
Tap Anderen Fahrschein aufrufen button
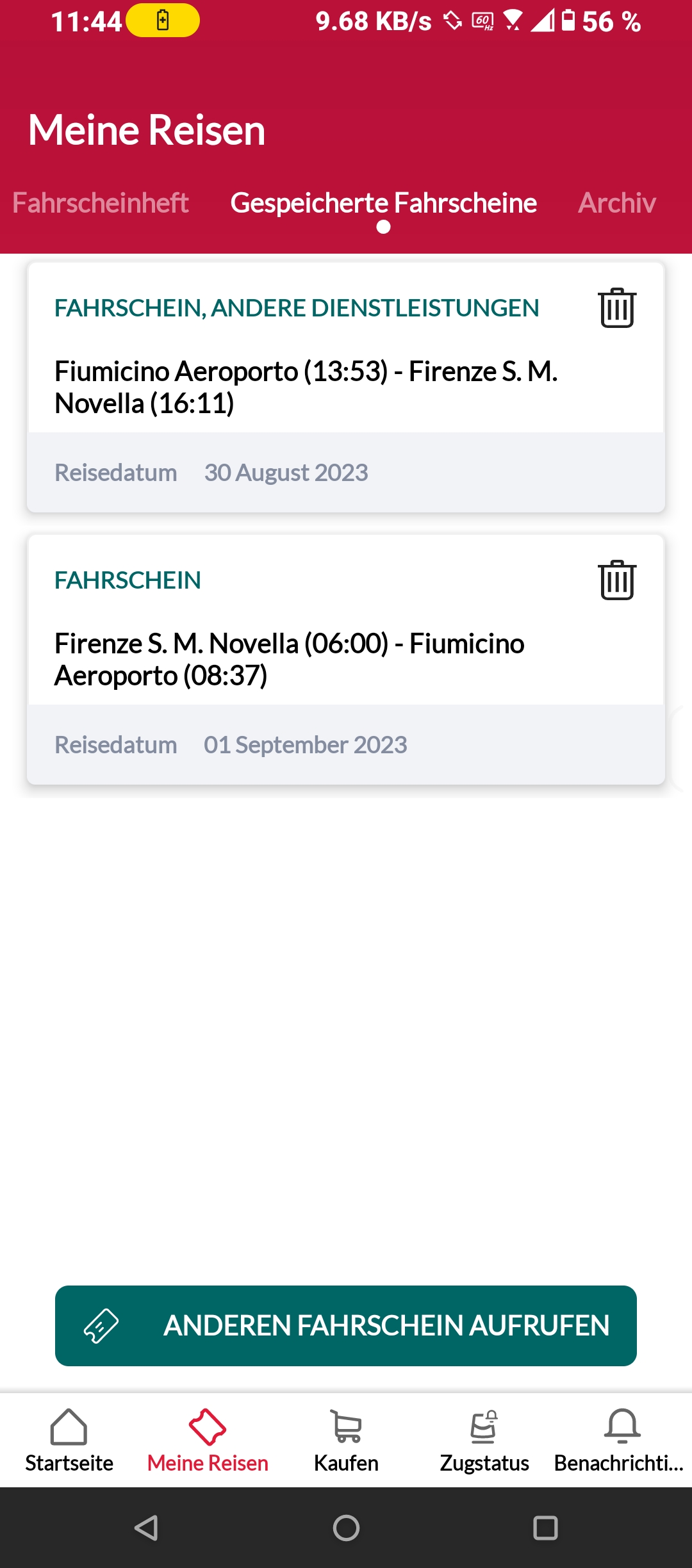tap(346, 1325)
